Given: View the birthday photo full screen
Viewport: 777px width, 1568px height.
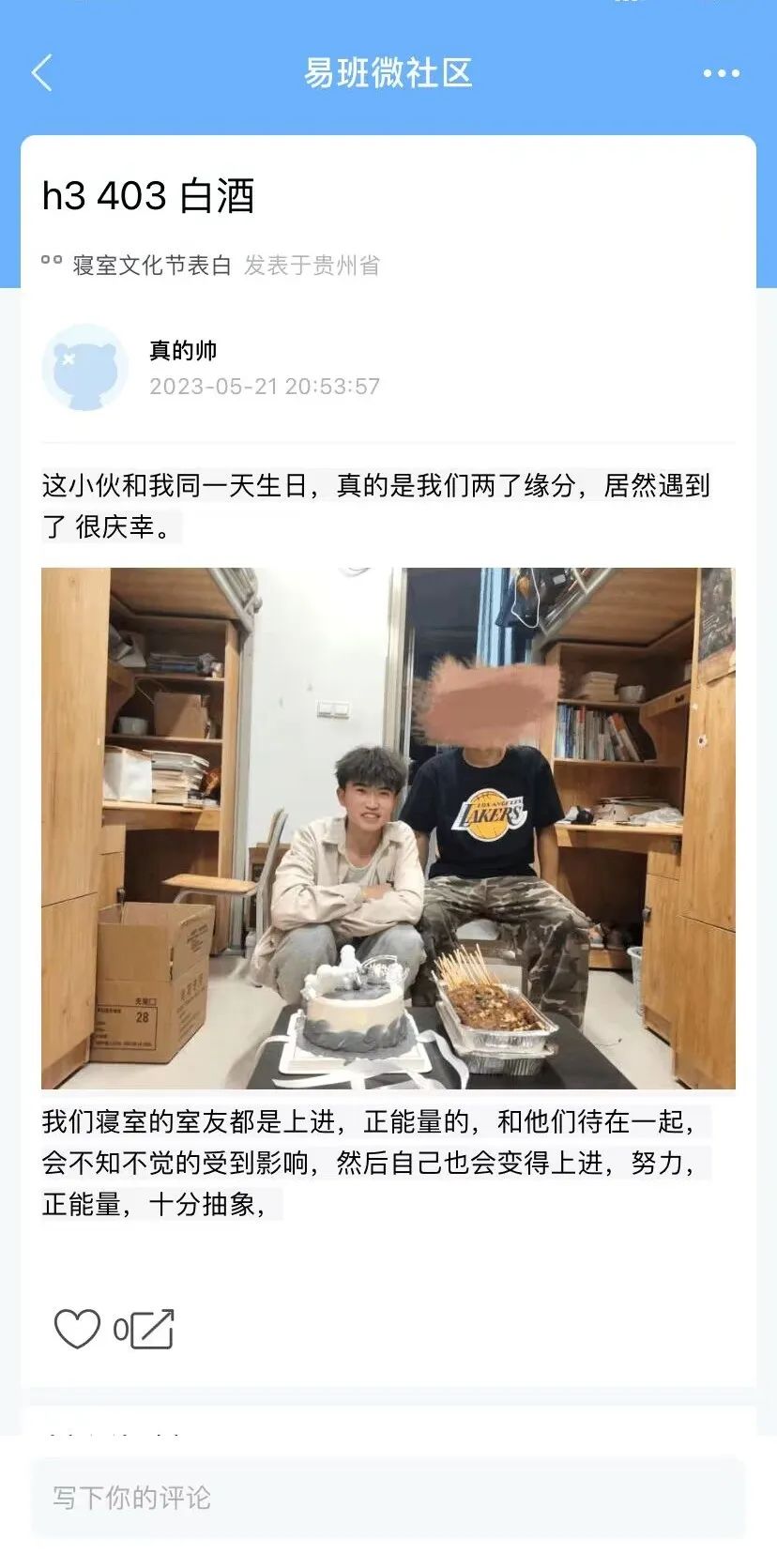Looking at the screenshot, I should point(388,828).
